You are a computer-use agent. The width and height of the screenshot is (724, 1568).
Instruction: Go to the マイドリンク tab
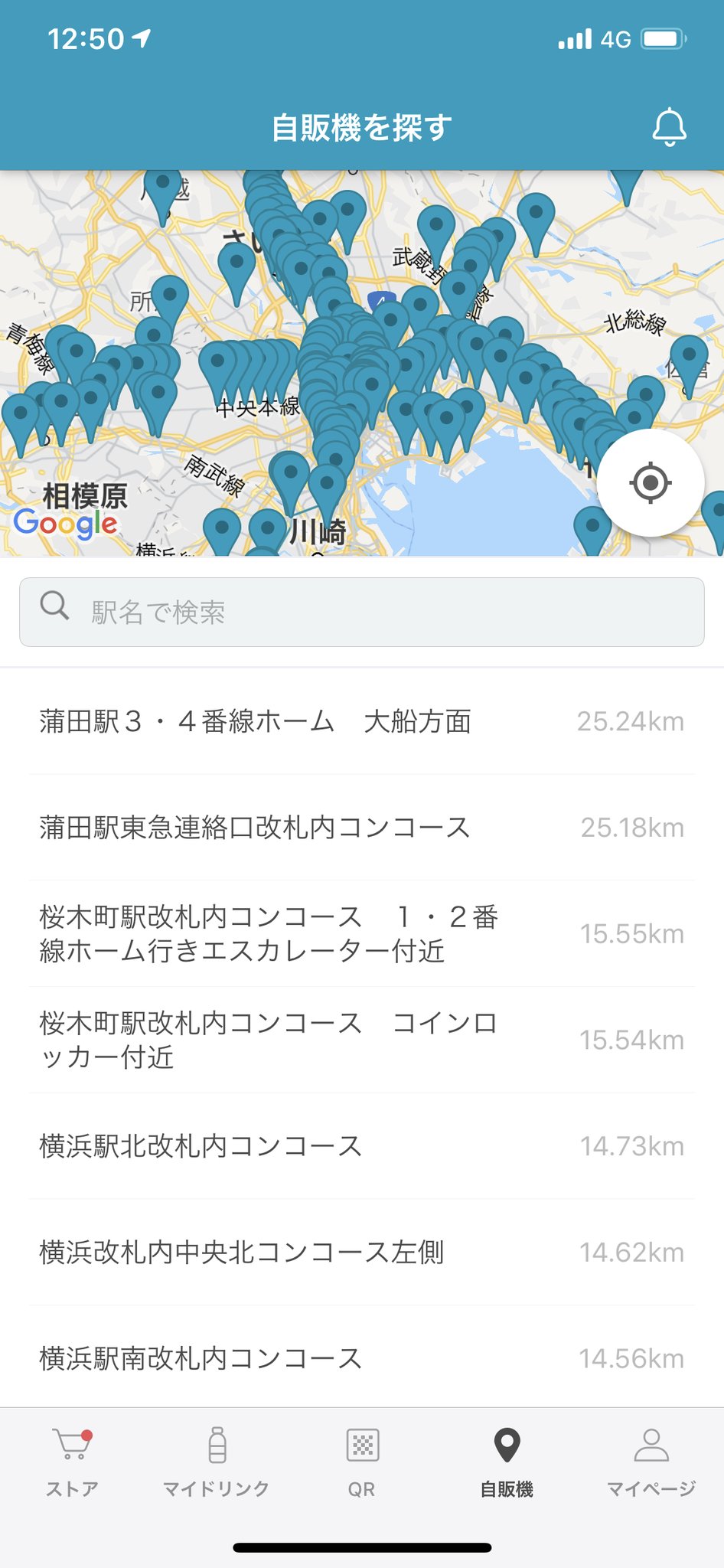click(x=217, y=1462)
